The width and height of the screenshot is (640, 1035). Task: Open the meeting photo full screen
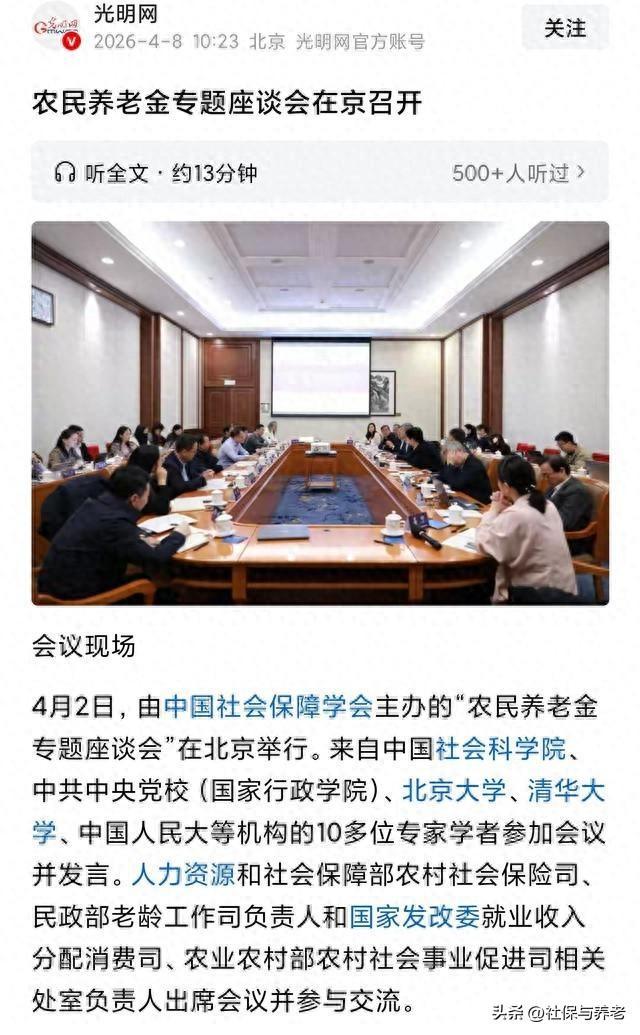320,412
